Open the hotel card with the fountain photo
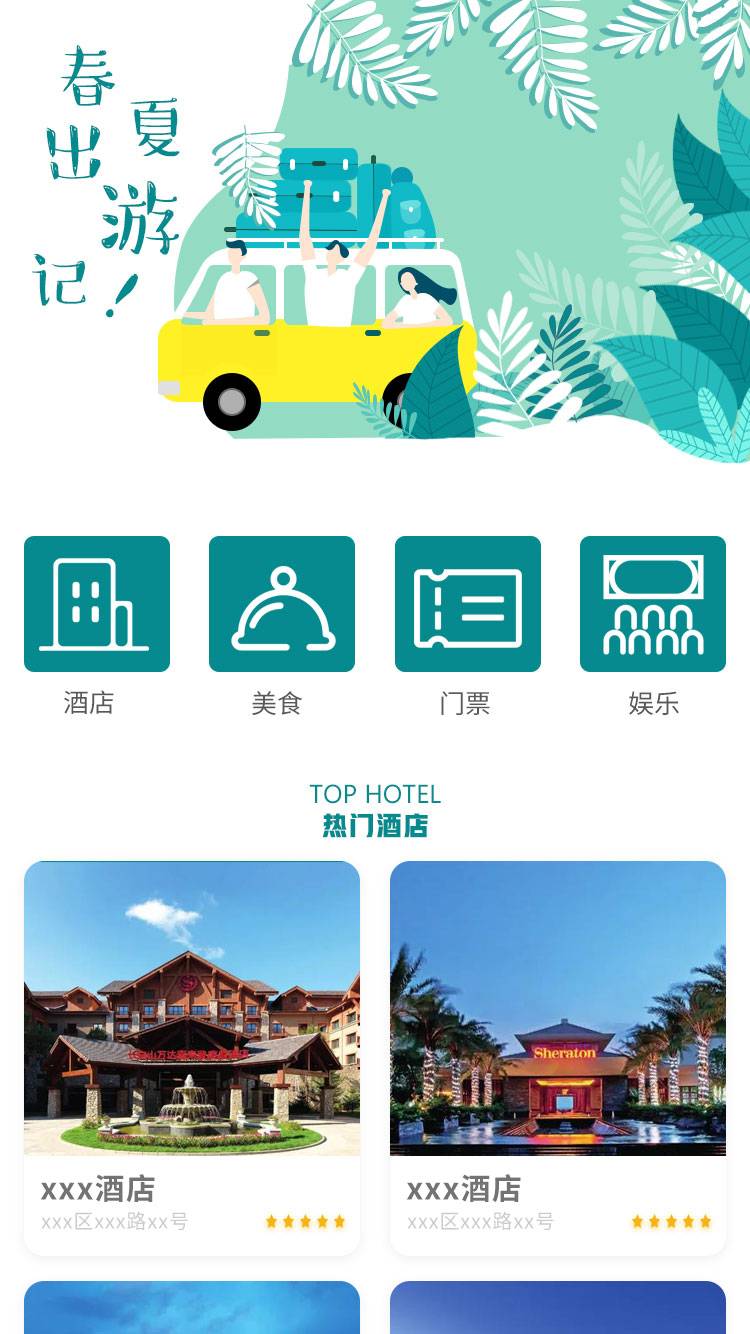Screen dimensions: 750x1334 pos(192,1056)
